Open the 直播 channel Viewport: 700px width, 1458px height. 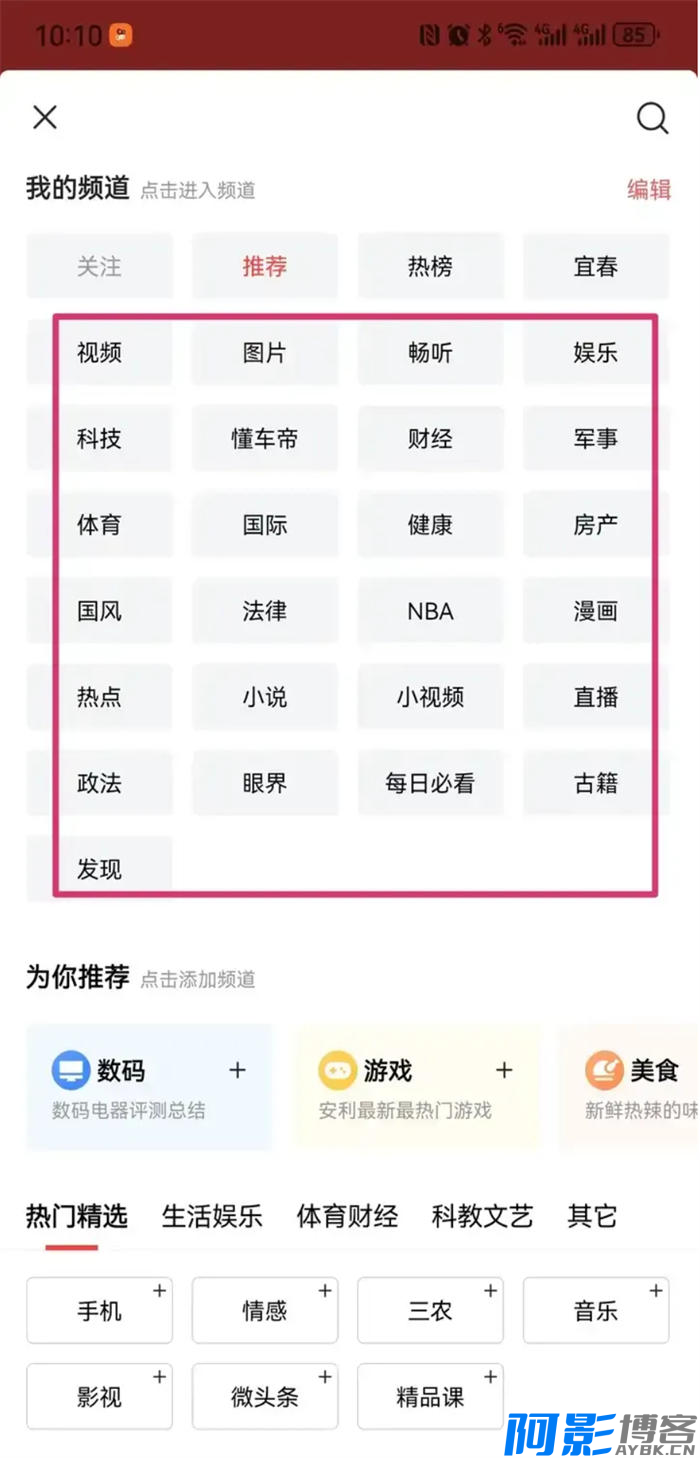tap(596, 697)
